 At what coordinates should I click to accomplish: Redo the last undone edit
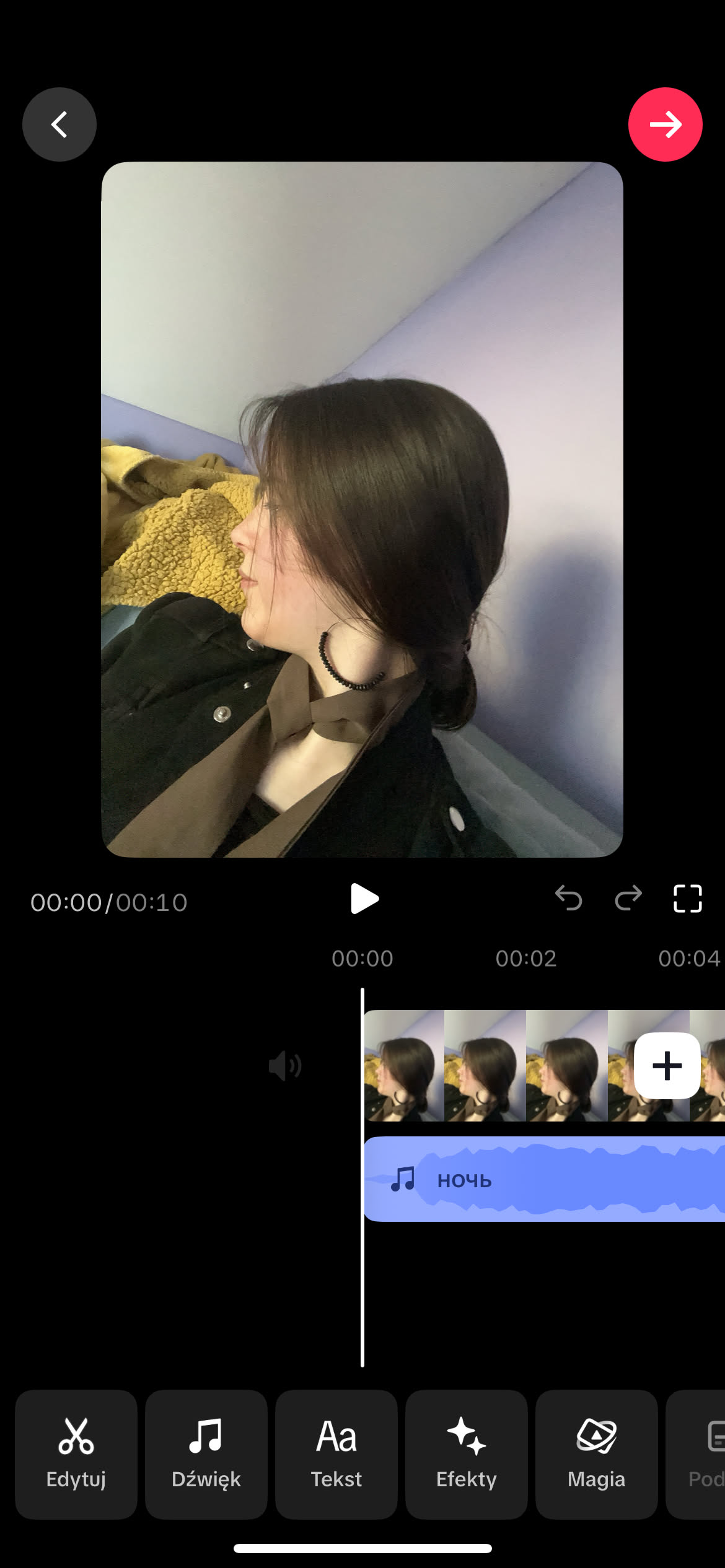(628, 898)
